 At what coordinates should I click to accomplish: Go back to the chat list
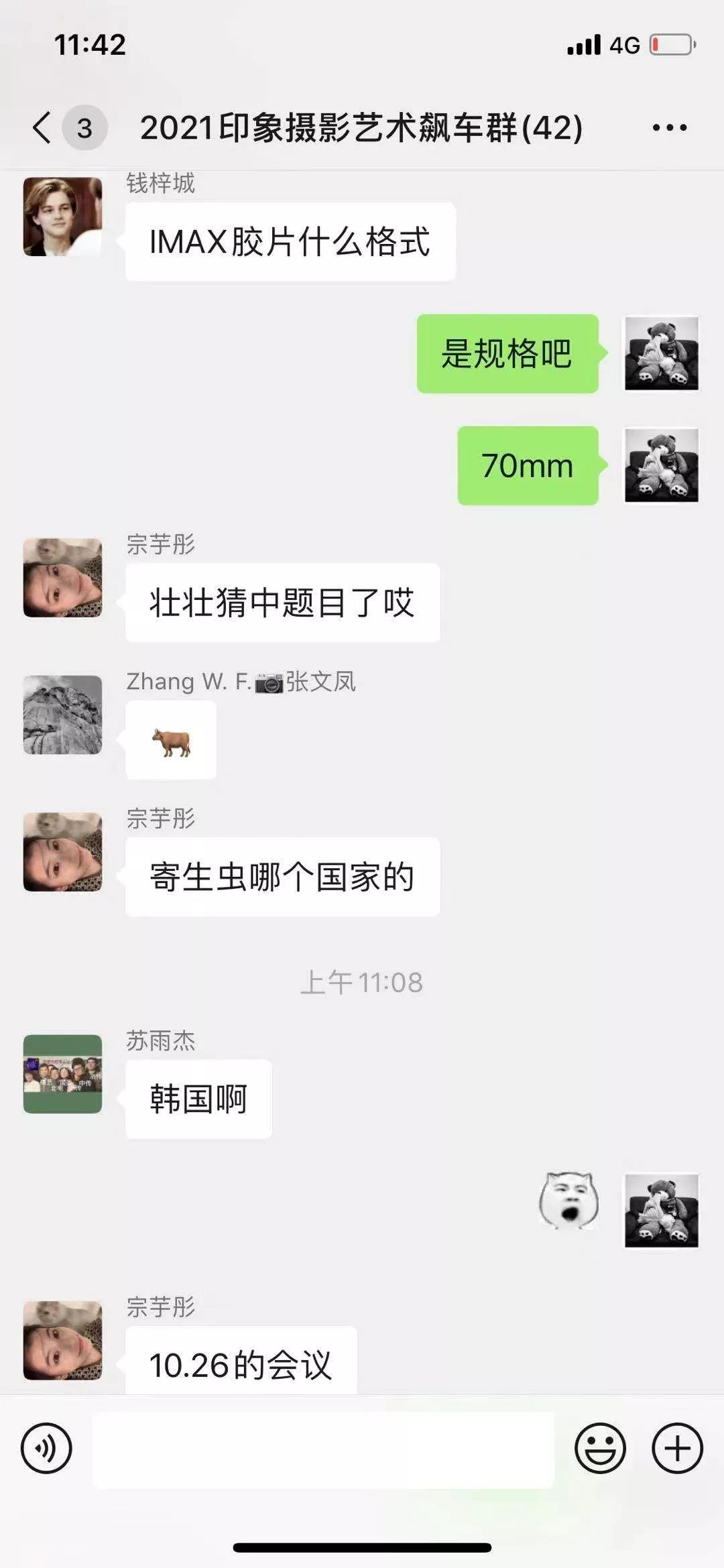pyautogui.click(x=42, y=127)
